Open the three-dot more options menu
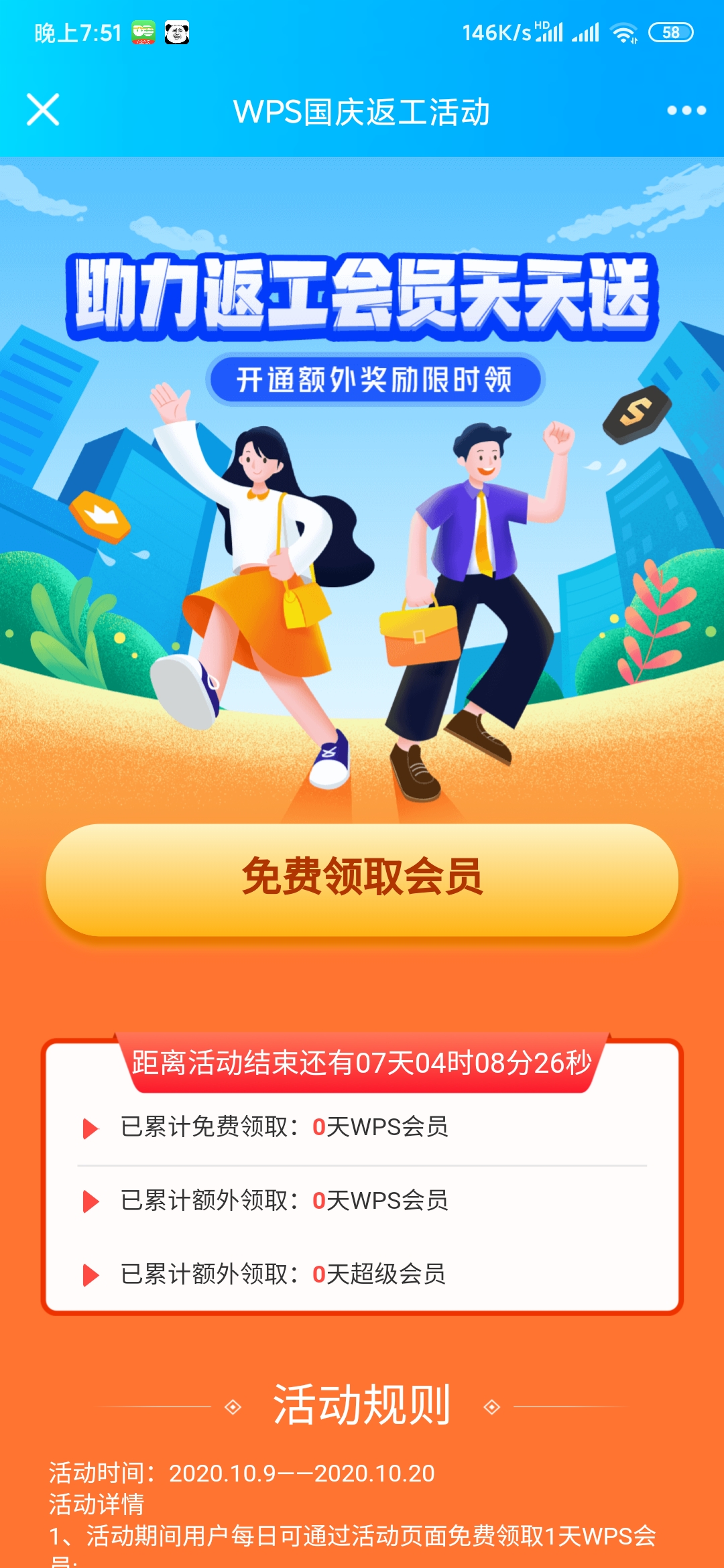The image size is (724, 1568). point(686,111)
